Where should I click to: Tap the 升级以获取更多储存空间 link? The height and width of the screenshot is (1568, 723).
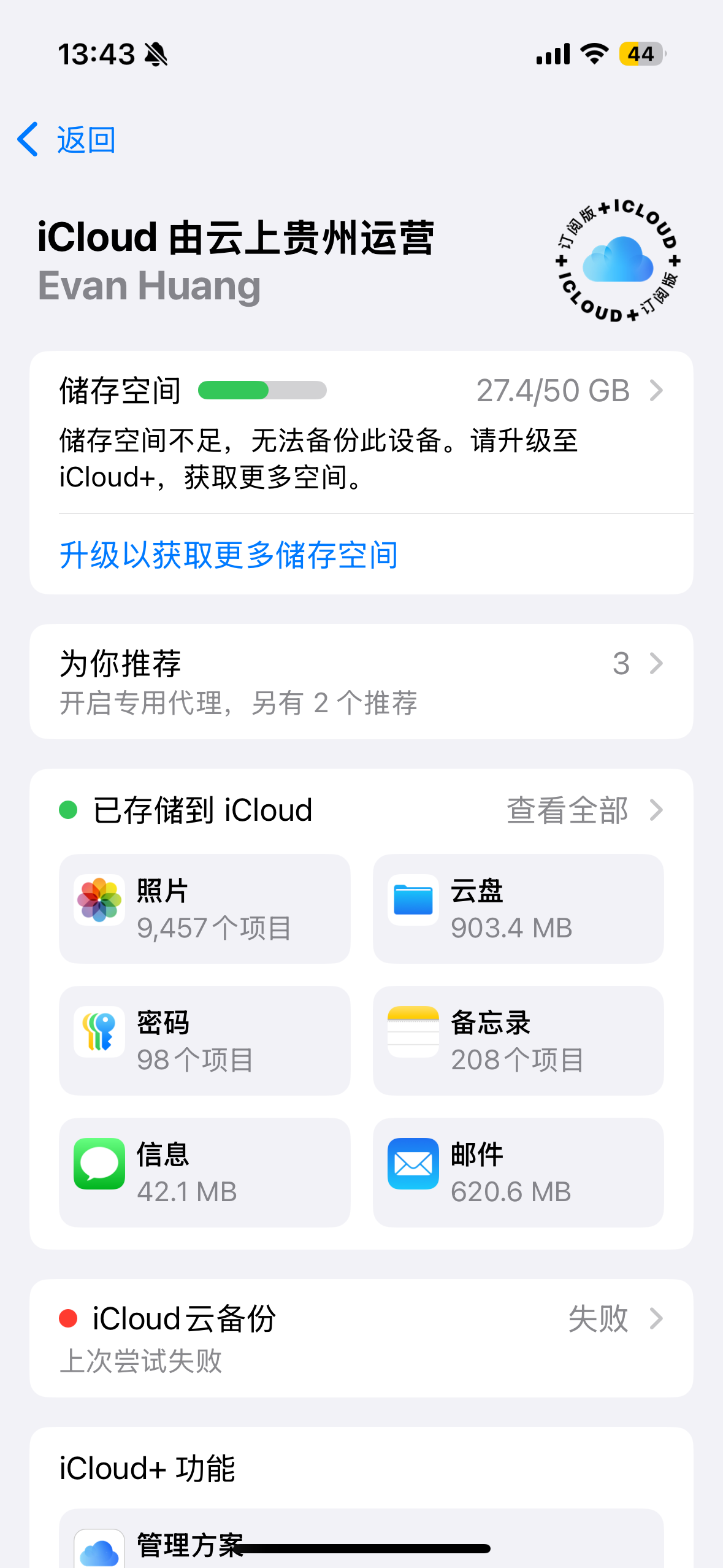pyautogui.click(x=228, y=555)
